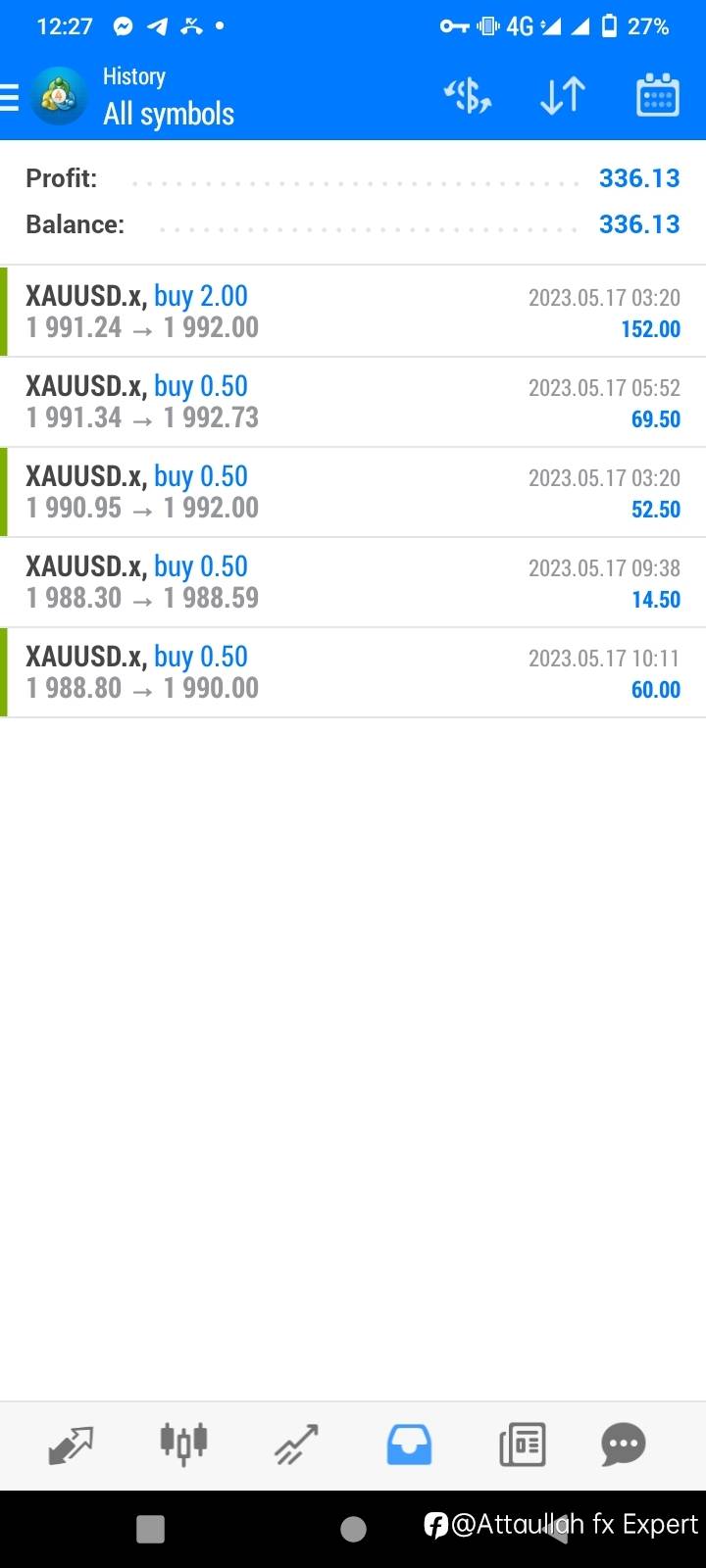Open recent apps square button
Image resolution: width=706 pixels, height=1568 pixels.
150,1529
